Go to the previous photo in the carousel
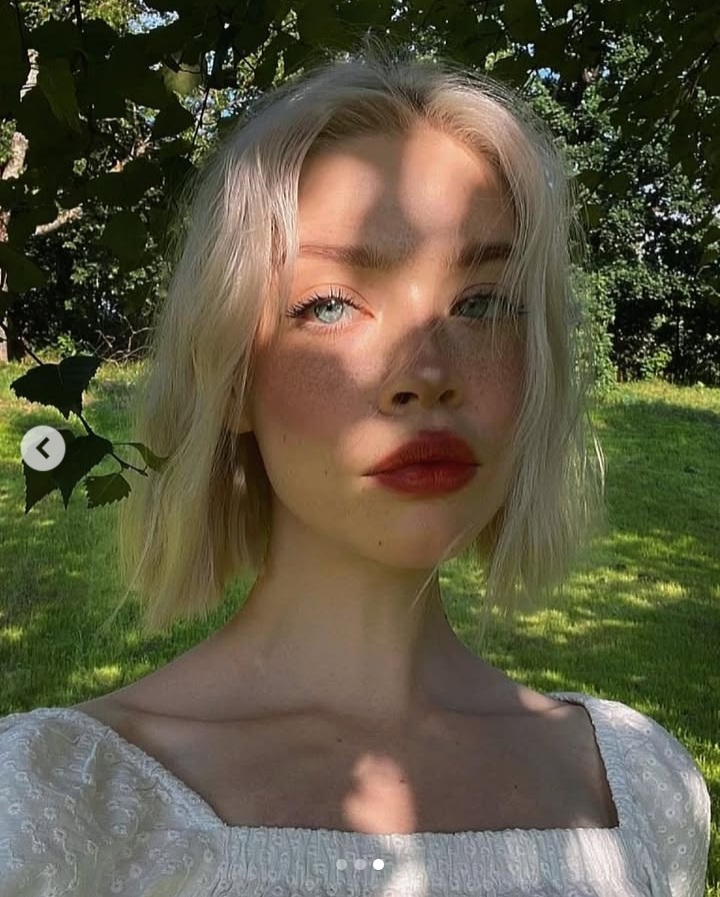 tap(43, 449)
